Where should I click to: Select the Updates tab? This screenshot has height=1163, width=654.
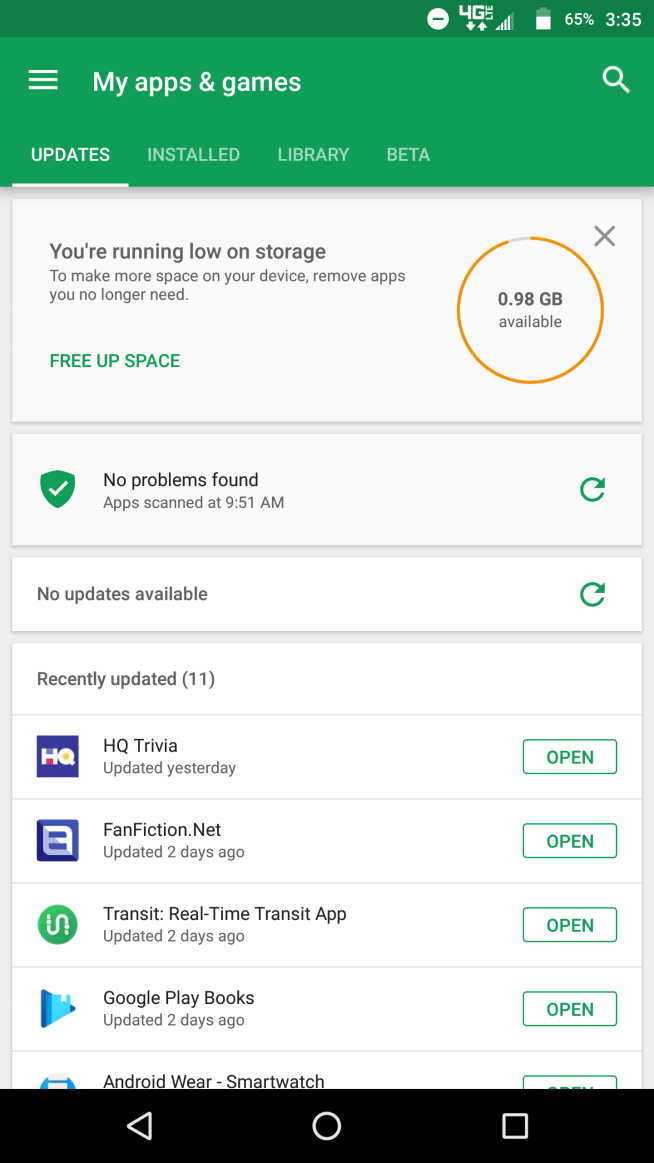point(70,154)
